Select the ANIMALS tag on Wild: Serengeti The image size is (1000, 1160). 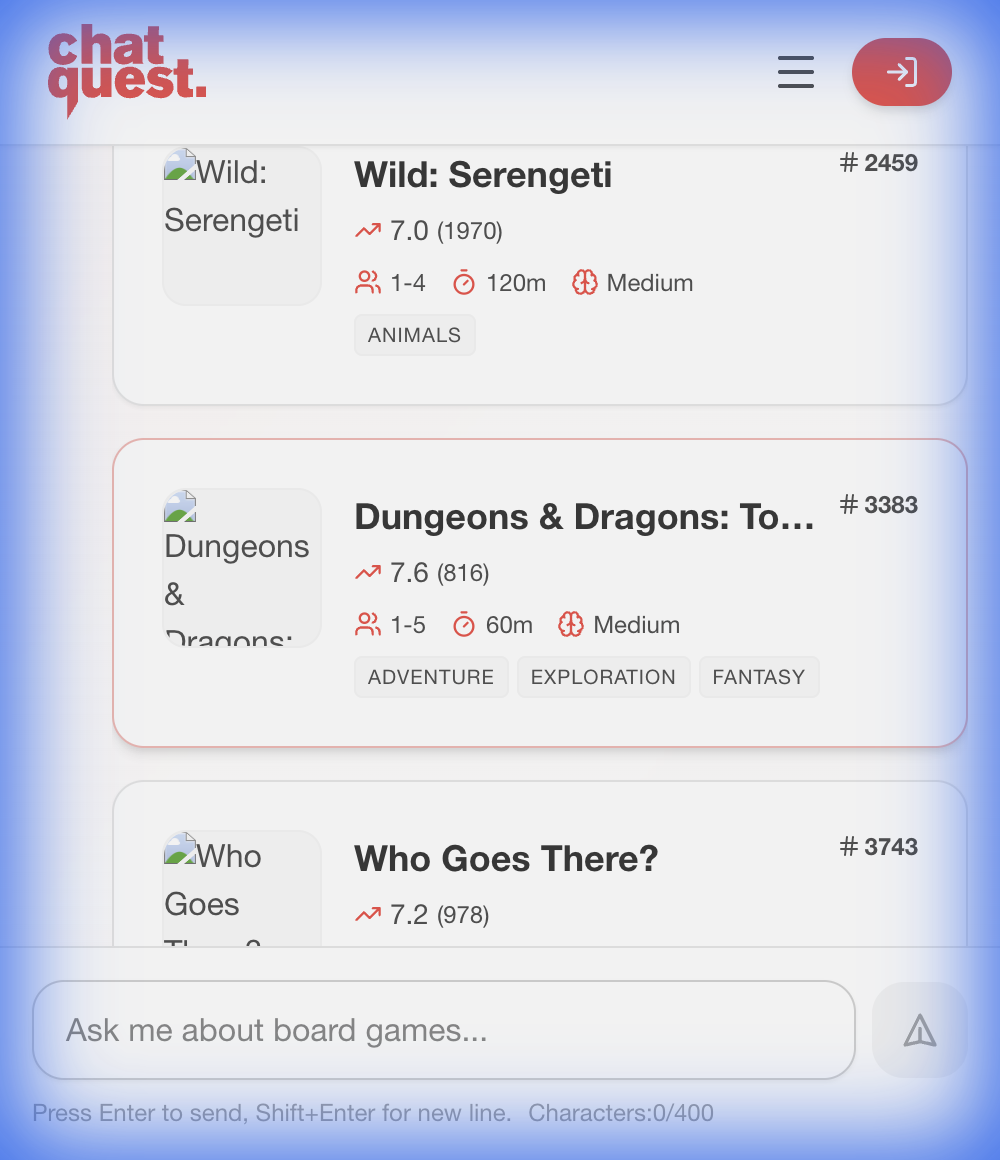(414, 334)
